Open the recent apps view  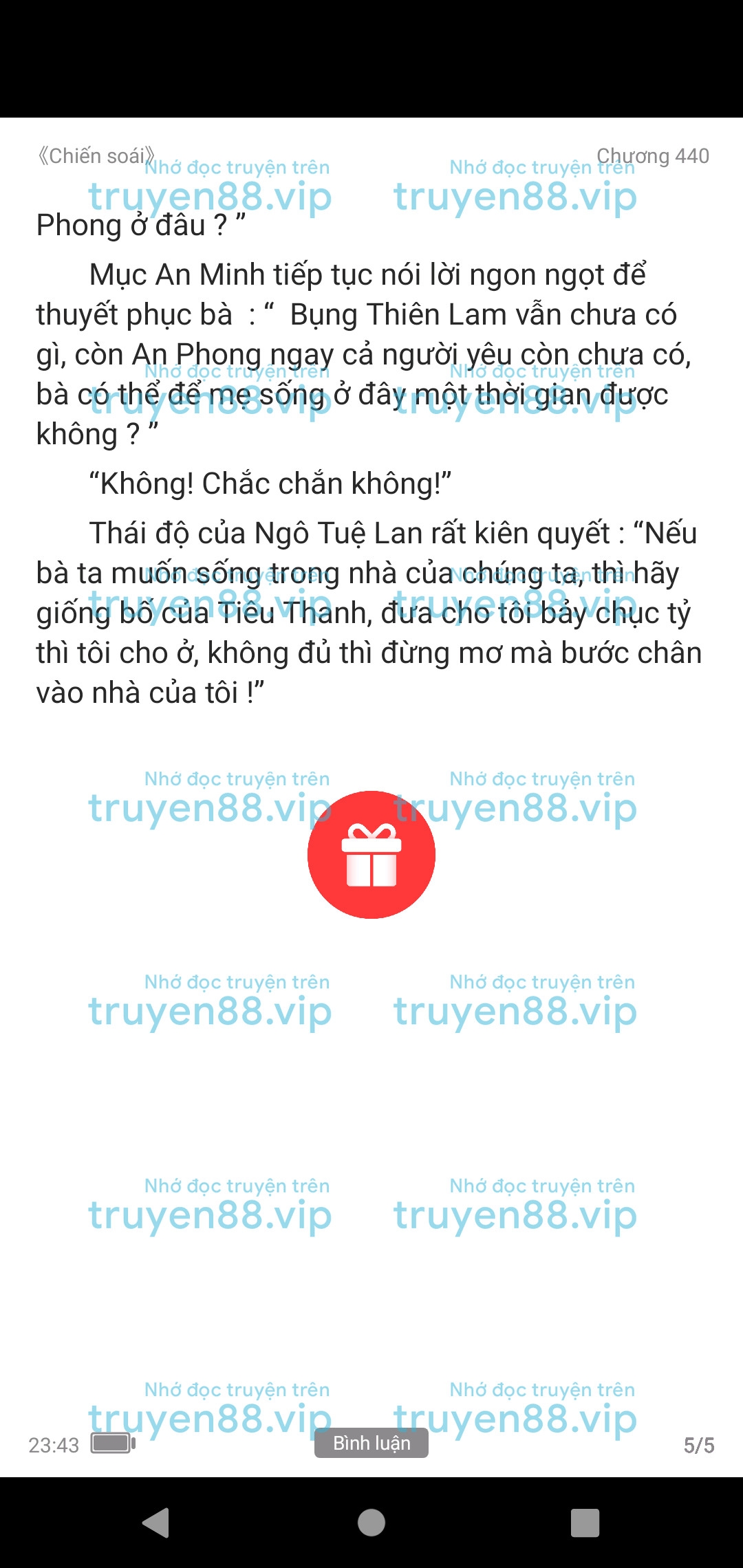pyautogui.click(x=585, y=1522)
